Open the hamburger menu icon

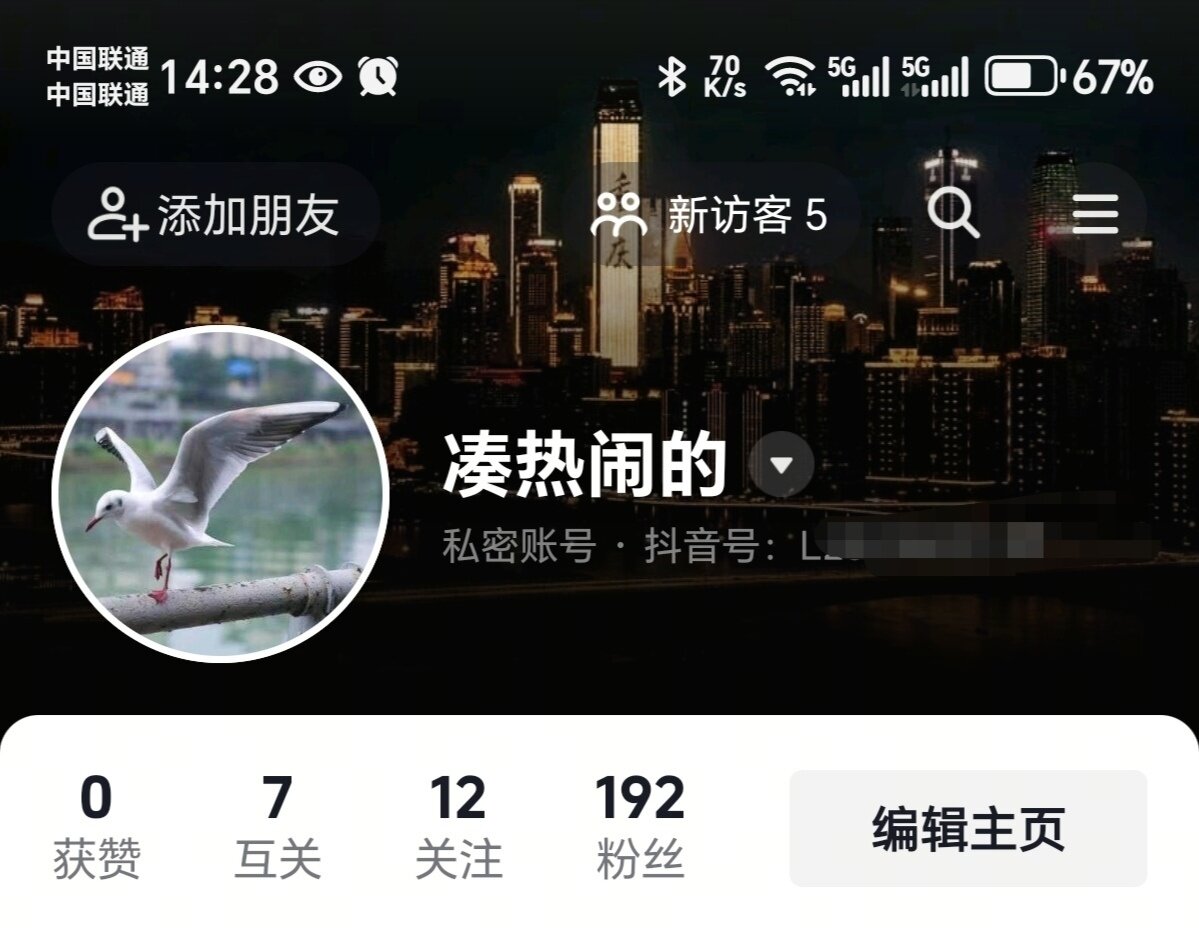click(1095, 214)
